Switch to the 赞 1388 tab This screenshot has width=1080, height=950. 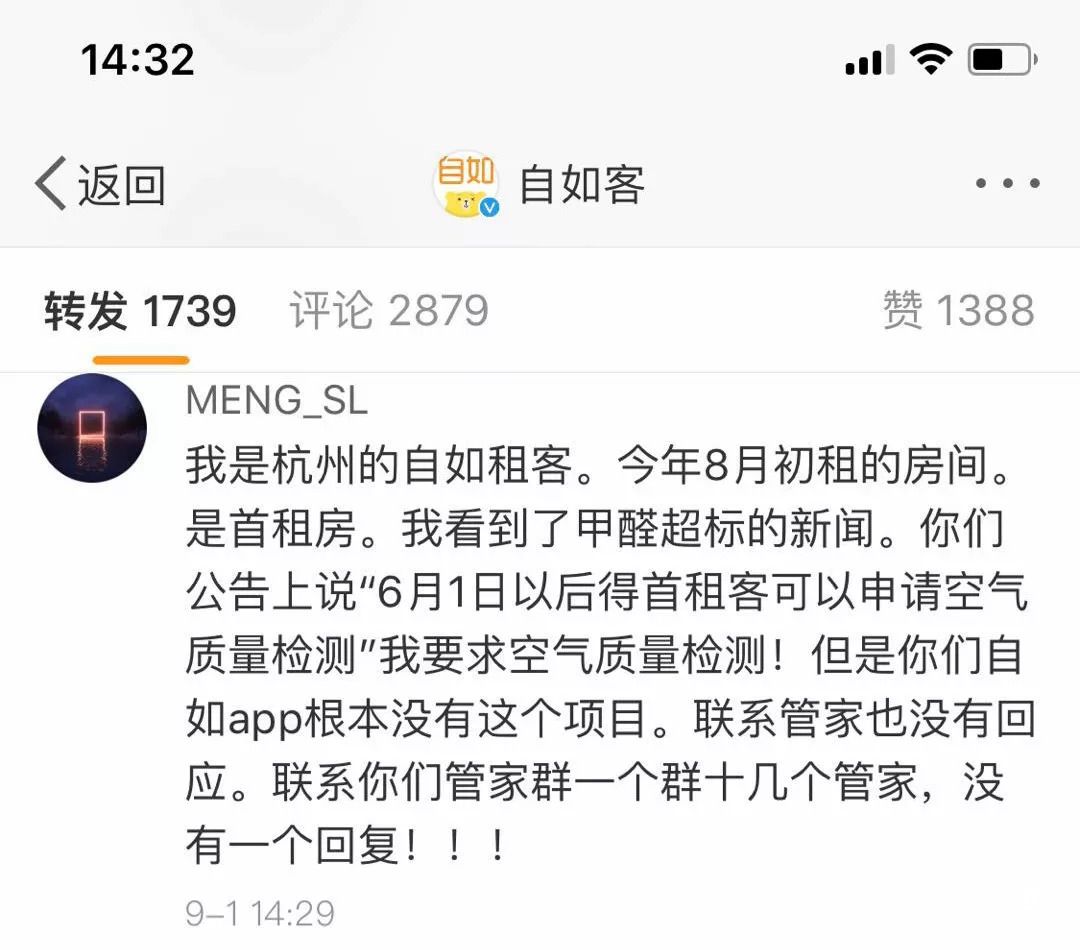click(x=958, y=311)
